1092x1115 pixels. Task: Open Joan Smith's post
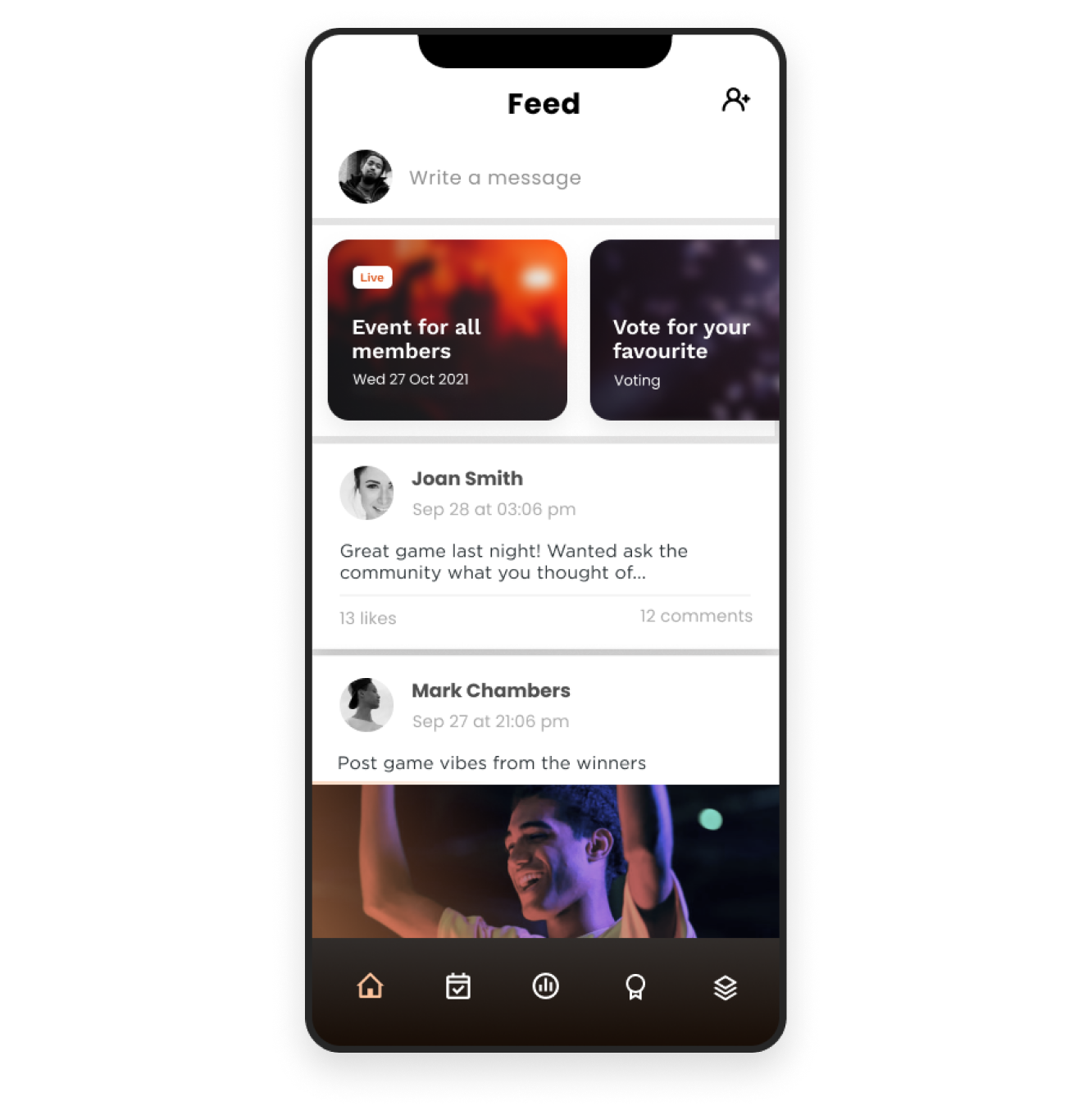coord(513,562)
